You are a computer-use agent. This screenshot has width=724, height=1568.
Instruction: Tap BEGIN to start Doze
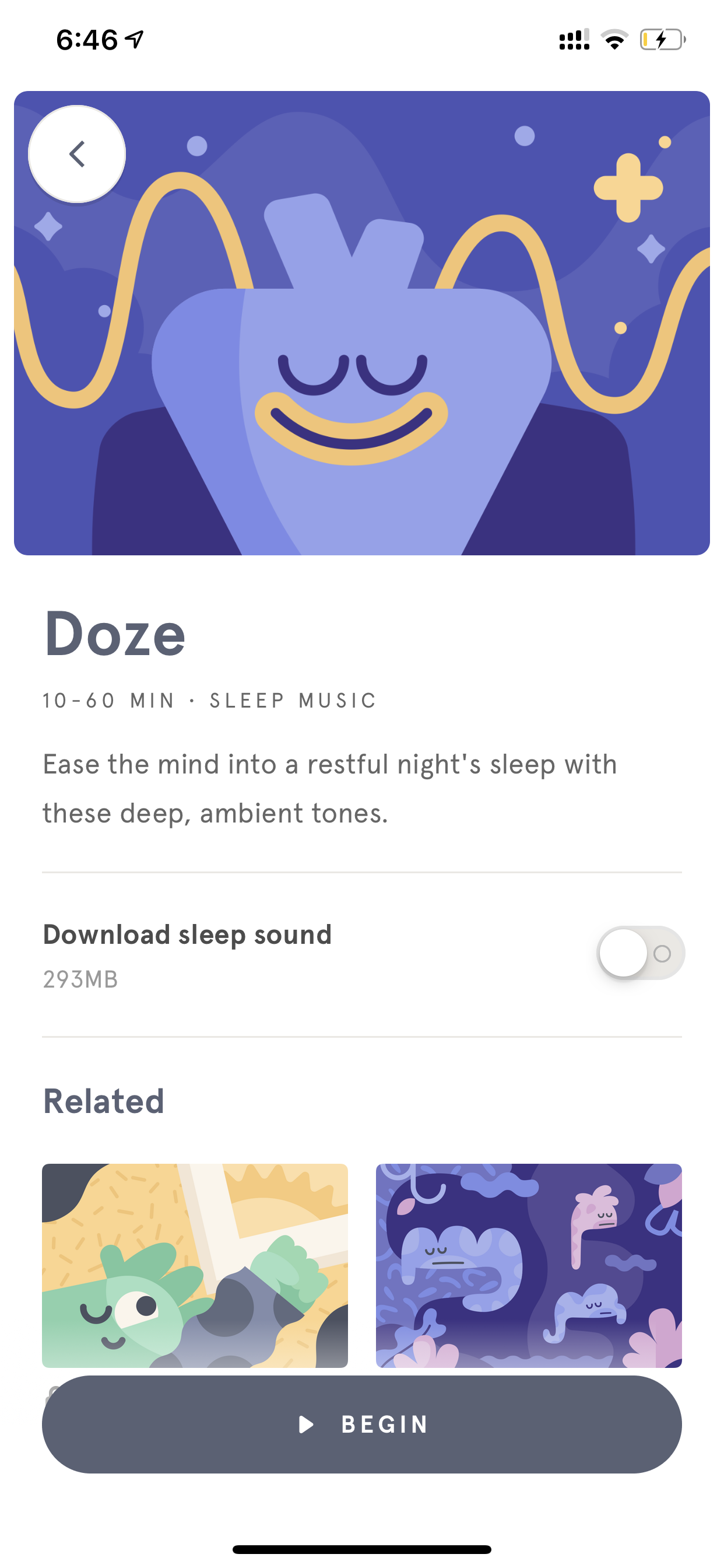[362, 1424]
